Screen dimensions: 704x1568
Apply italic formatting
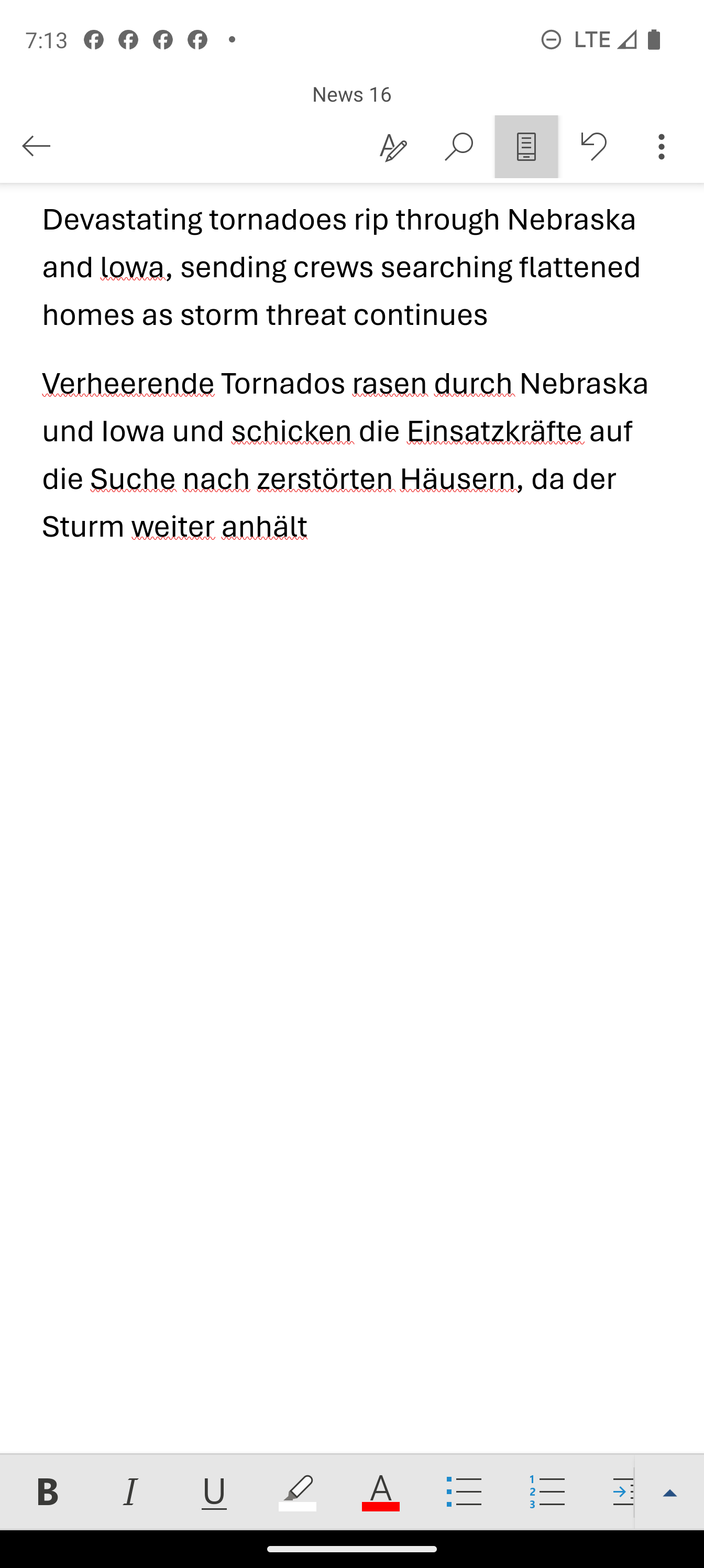point(130,1492)
